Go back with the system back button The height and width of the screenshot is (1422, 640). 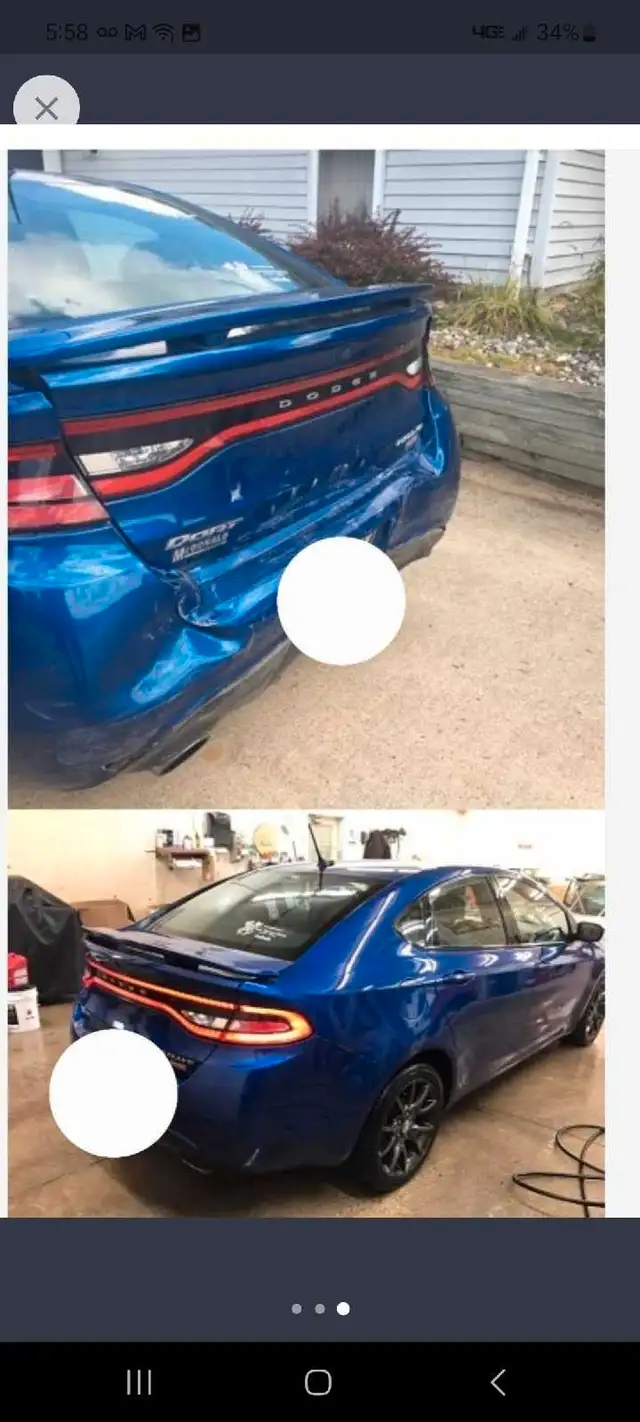[x=497, y=1382]
